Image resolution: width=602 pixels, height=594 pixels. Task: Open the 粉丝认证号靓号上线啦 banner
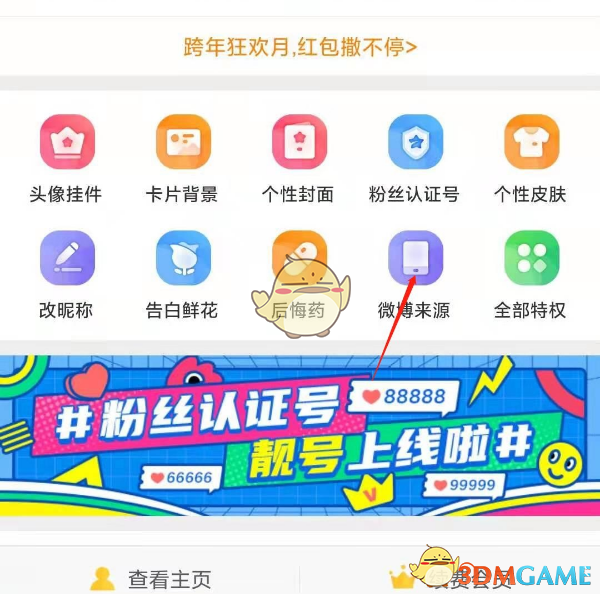300,435
